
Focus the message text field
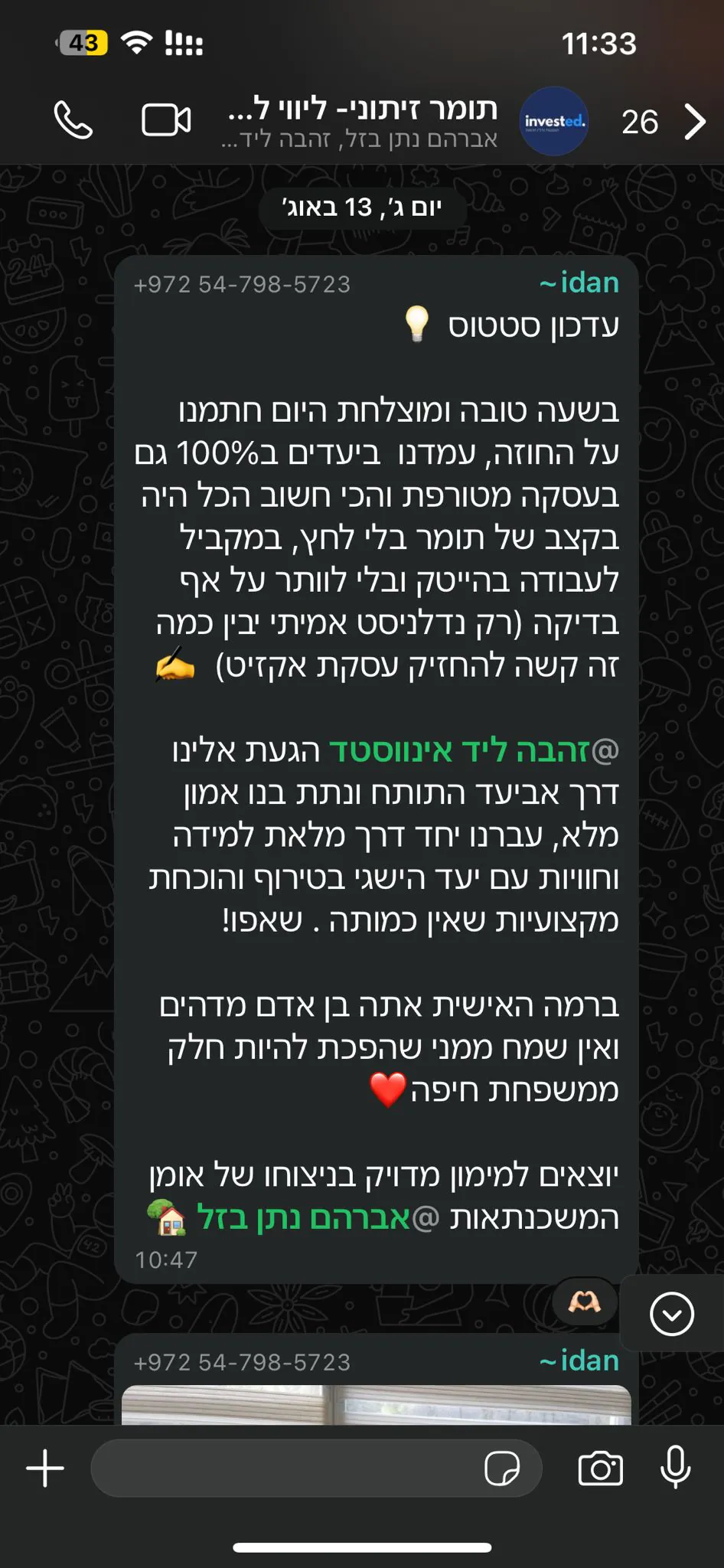tap(283, 1468)
